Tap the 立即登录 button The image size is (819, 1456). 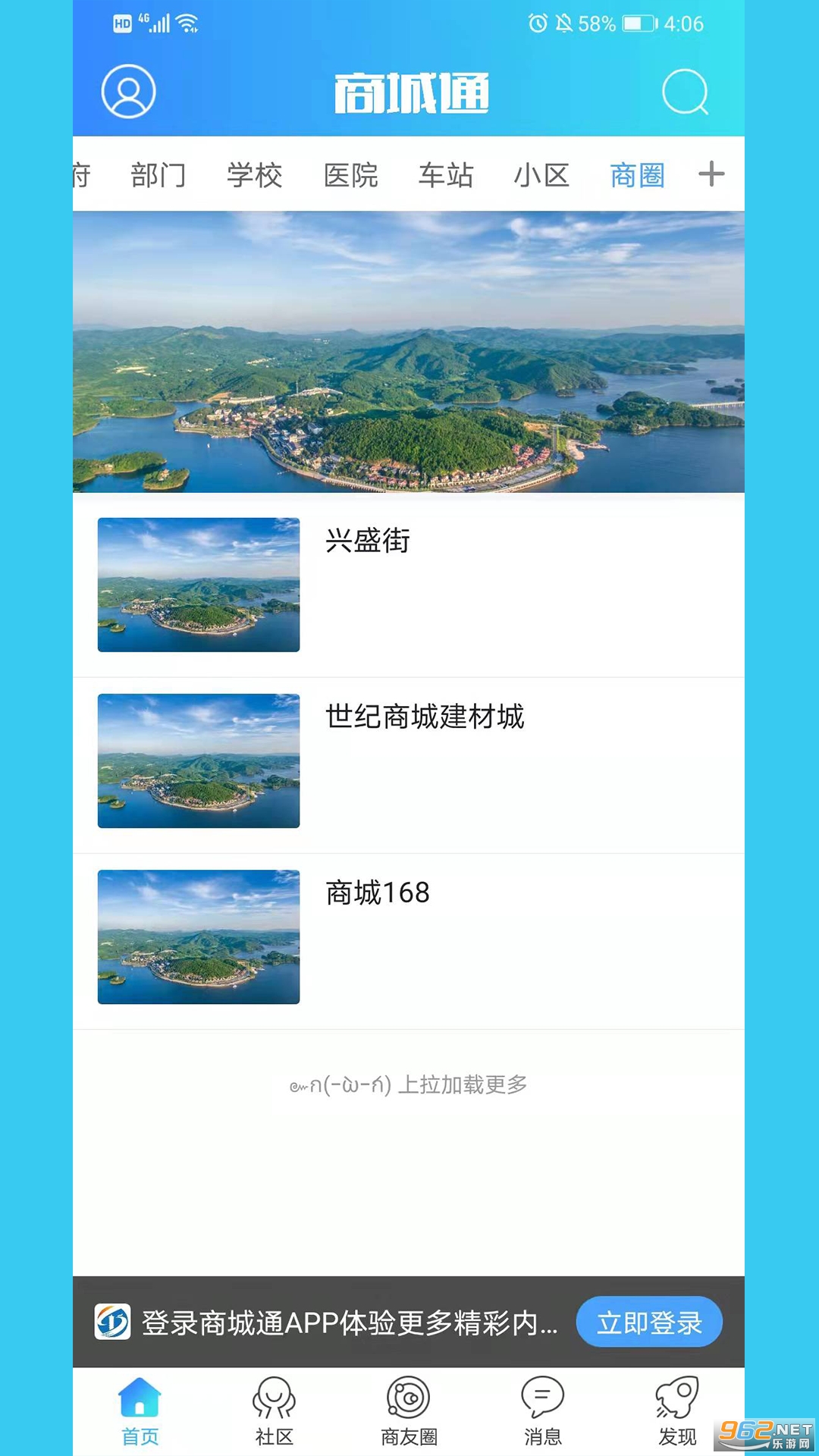(x=649, y=1323)
